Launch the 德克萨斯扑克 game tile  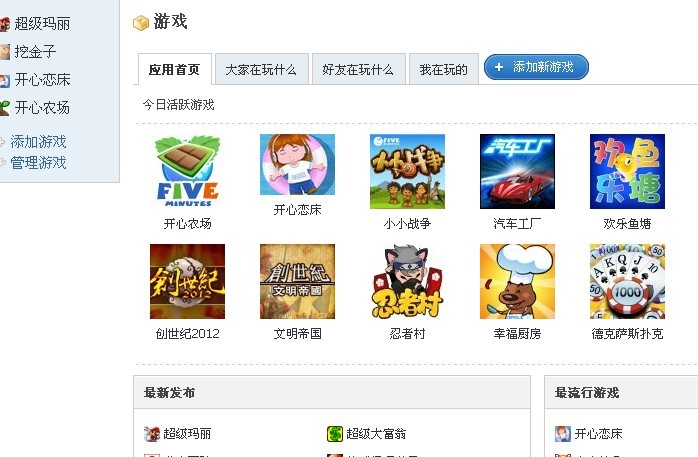coord(627,282)
